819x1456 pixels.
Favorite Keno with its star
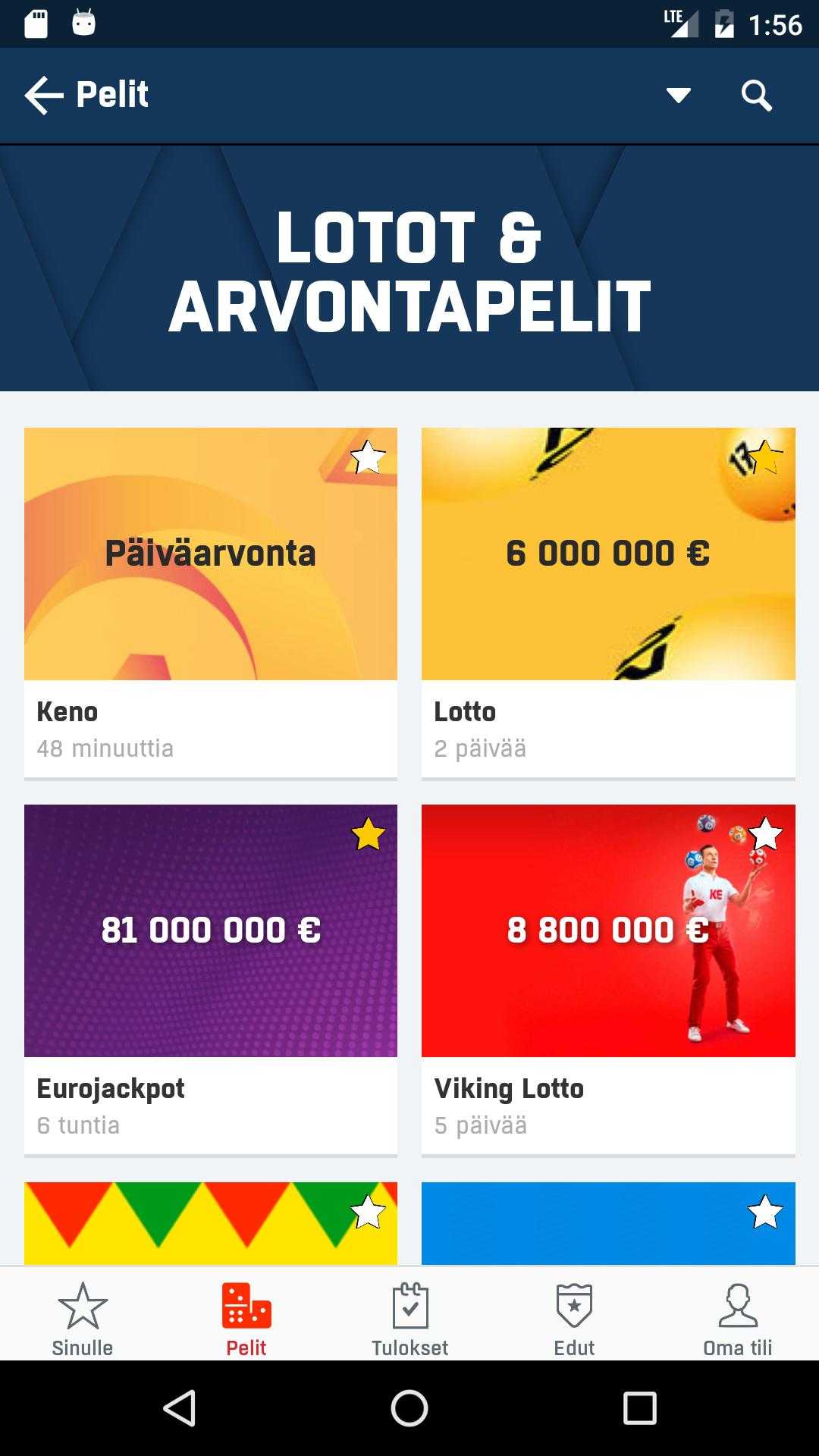[x=368, y=457]
